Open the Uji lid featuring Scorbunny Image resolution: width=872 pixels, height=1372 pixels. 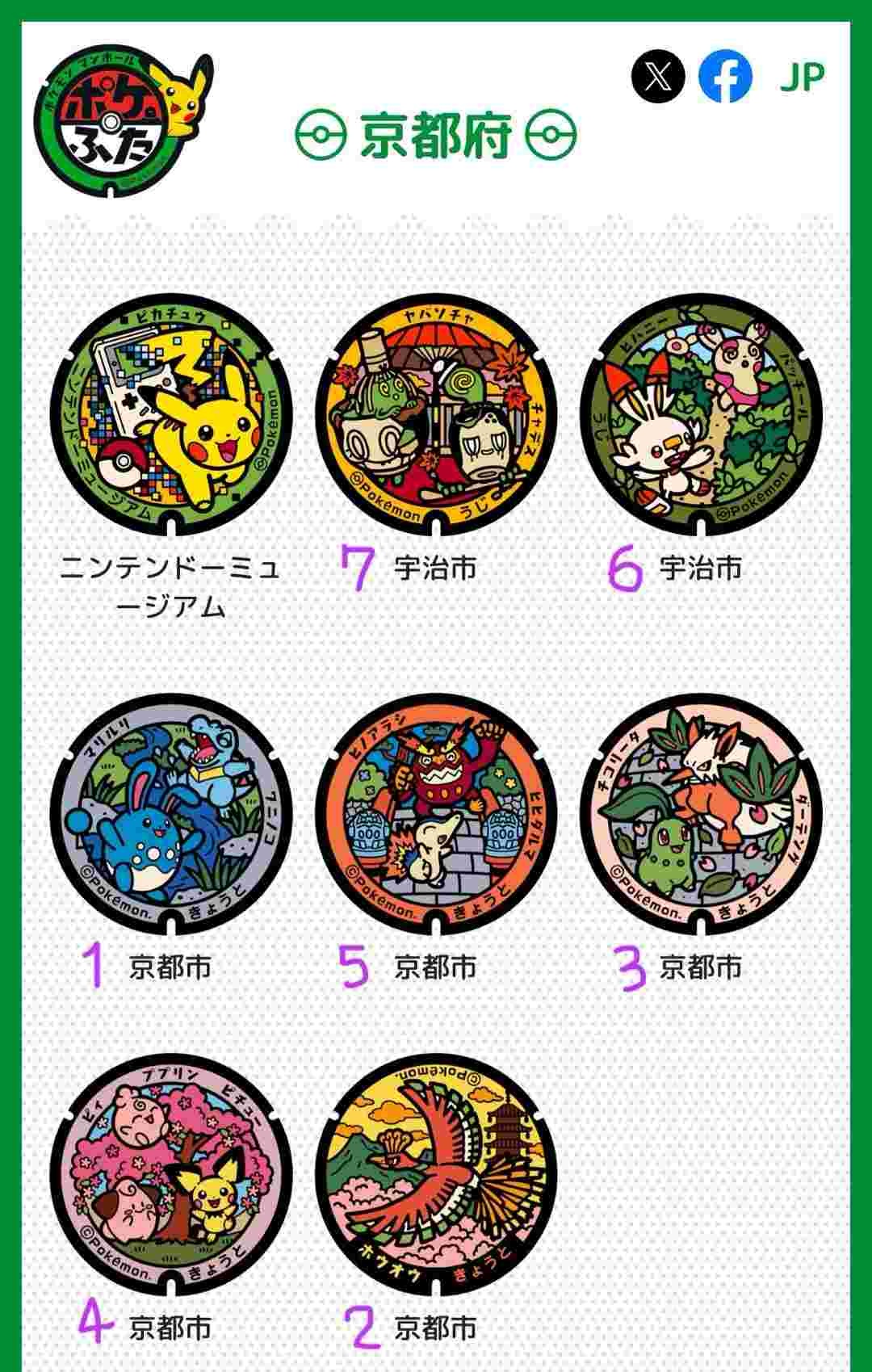click(x=700, y=414)
